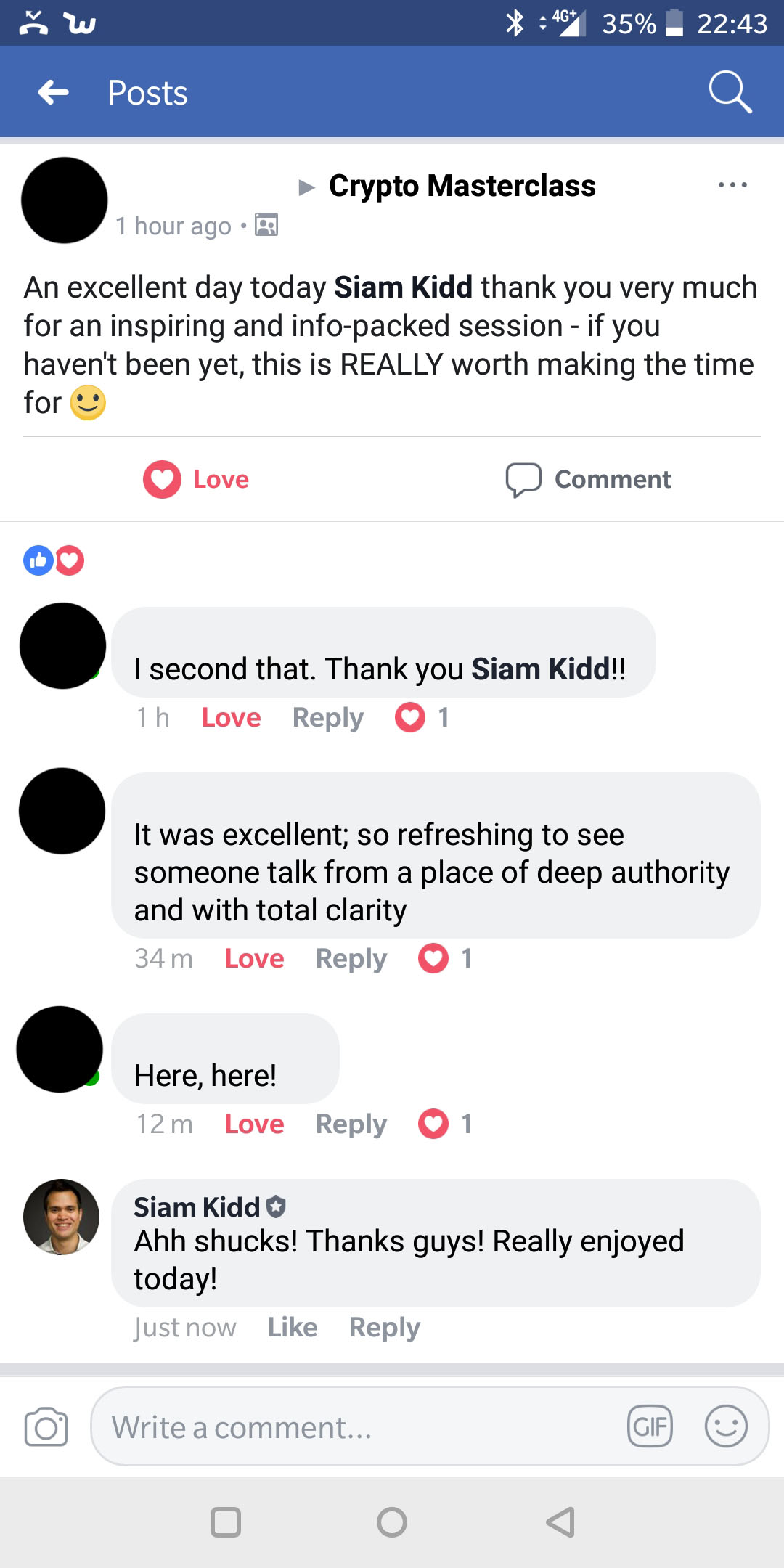Open the Crypto Masterclass group link

(462, 186)
